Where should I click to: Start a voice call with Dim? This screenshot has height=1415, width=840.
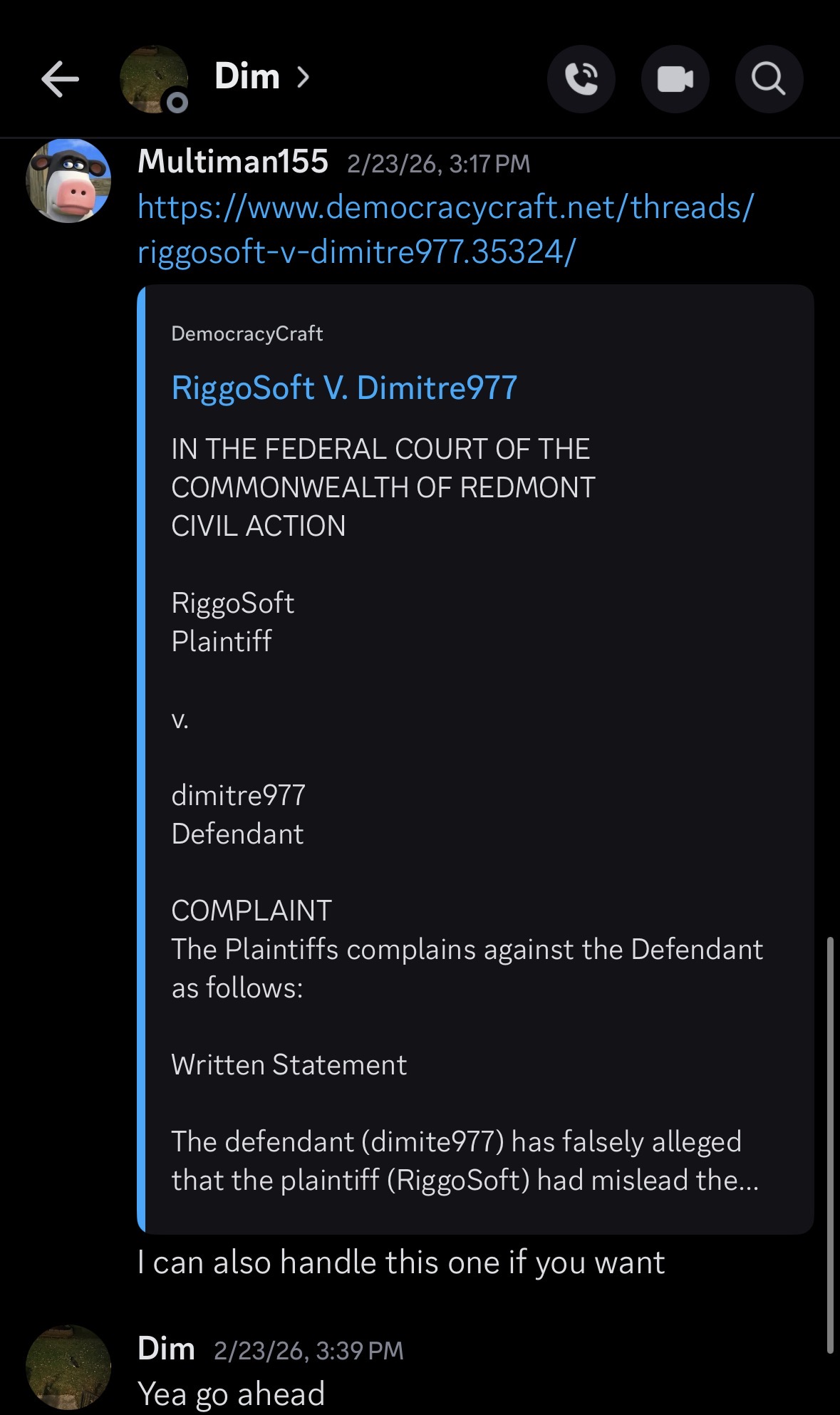pyautogui.click(x=581, y=78)
